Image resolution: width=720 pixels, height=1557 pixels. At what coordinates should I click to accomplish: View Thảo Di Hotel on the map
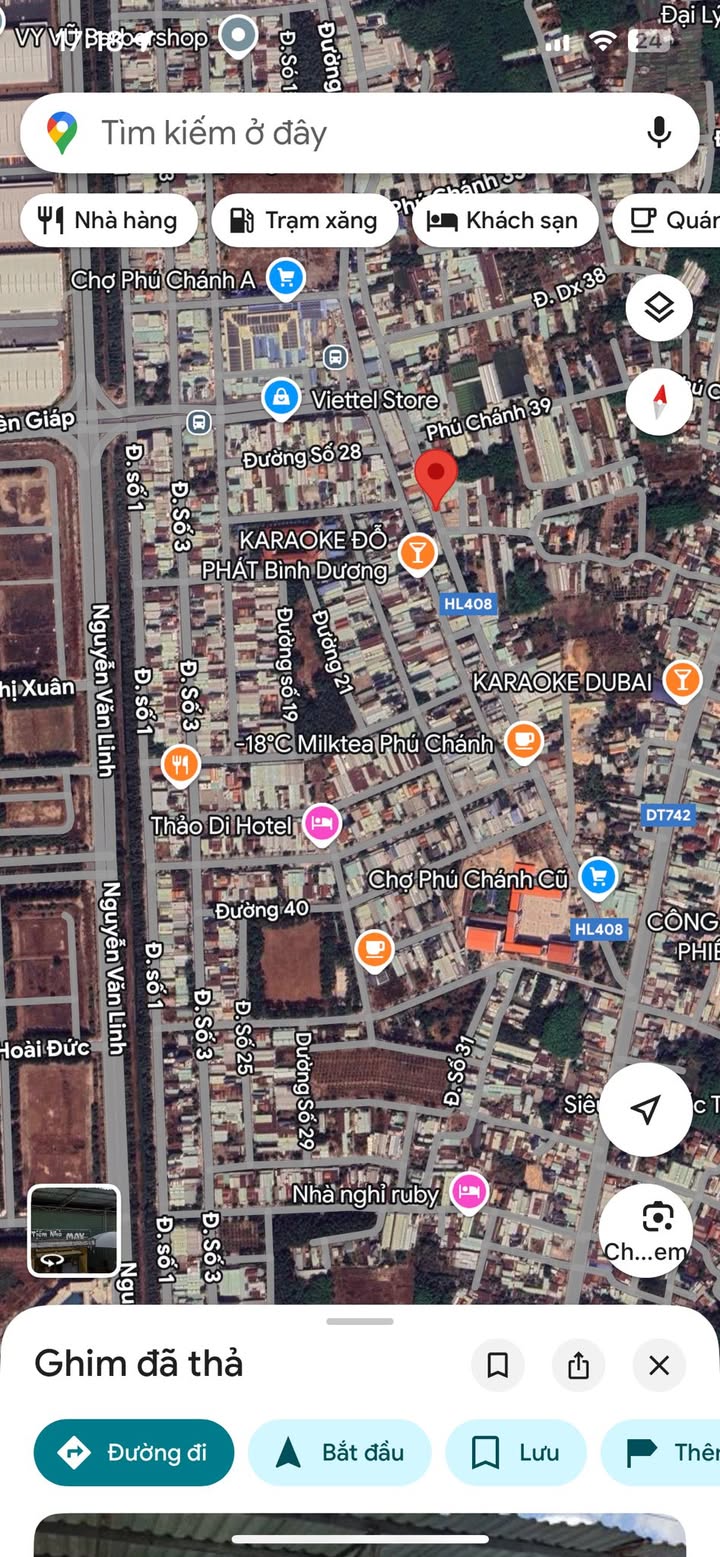[322, 823]
